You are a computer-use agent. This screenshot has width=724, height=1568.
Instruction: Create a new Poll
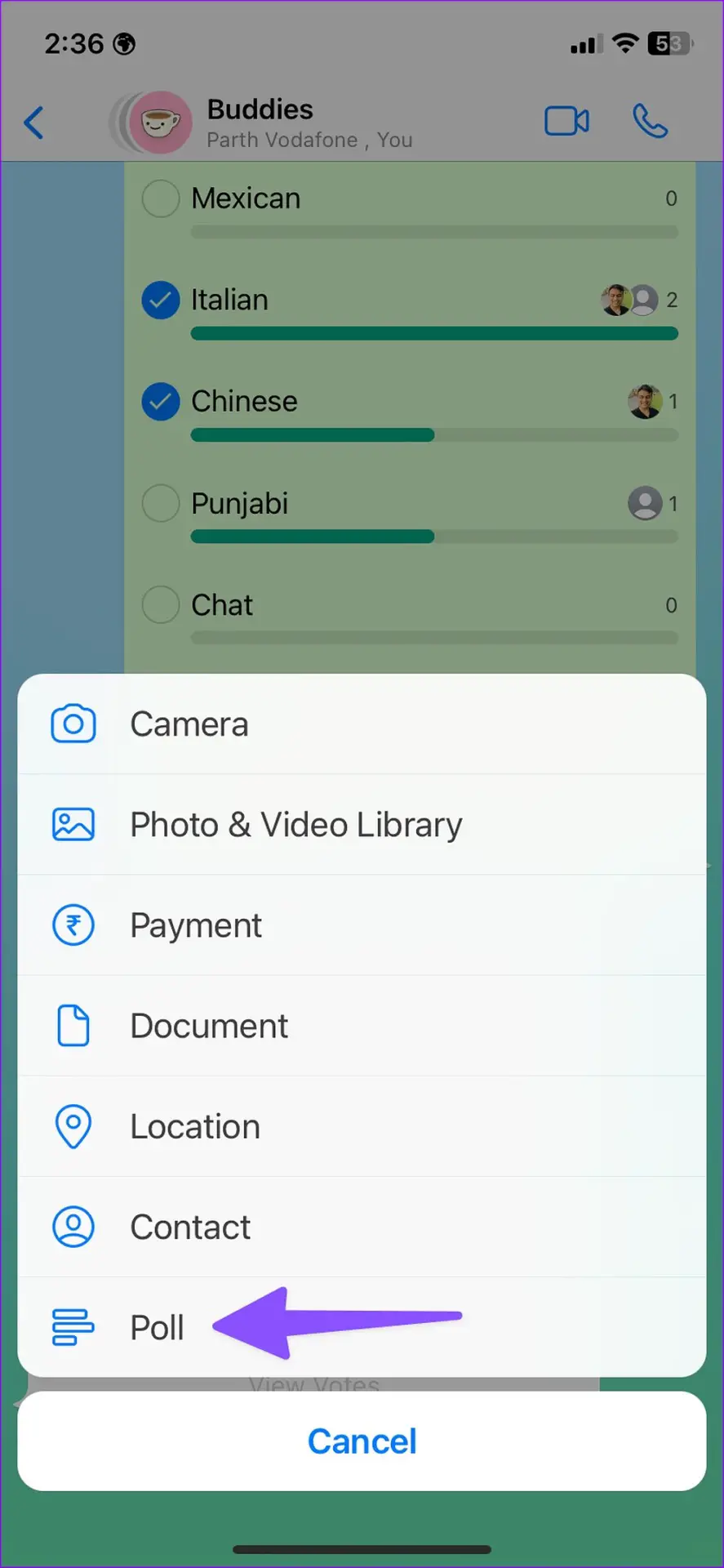[x=157, y=1328]
